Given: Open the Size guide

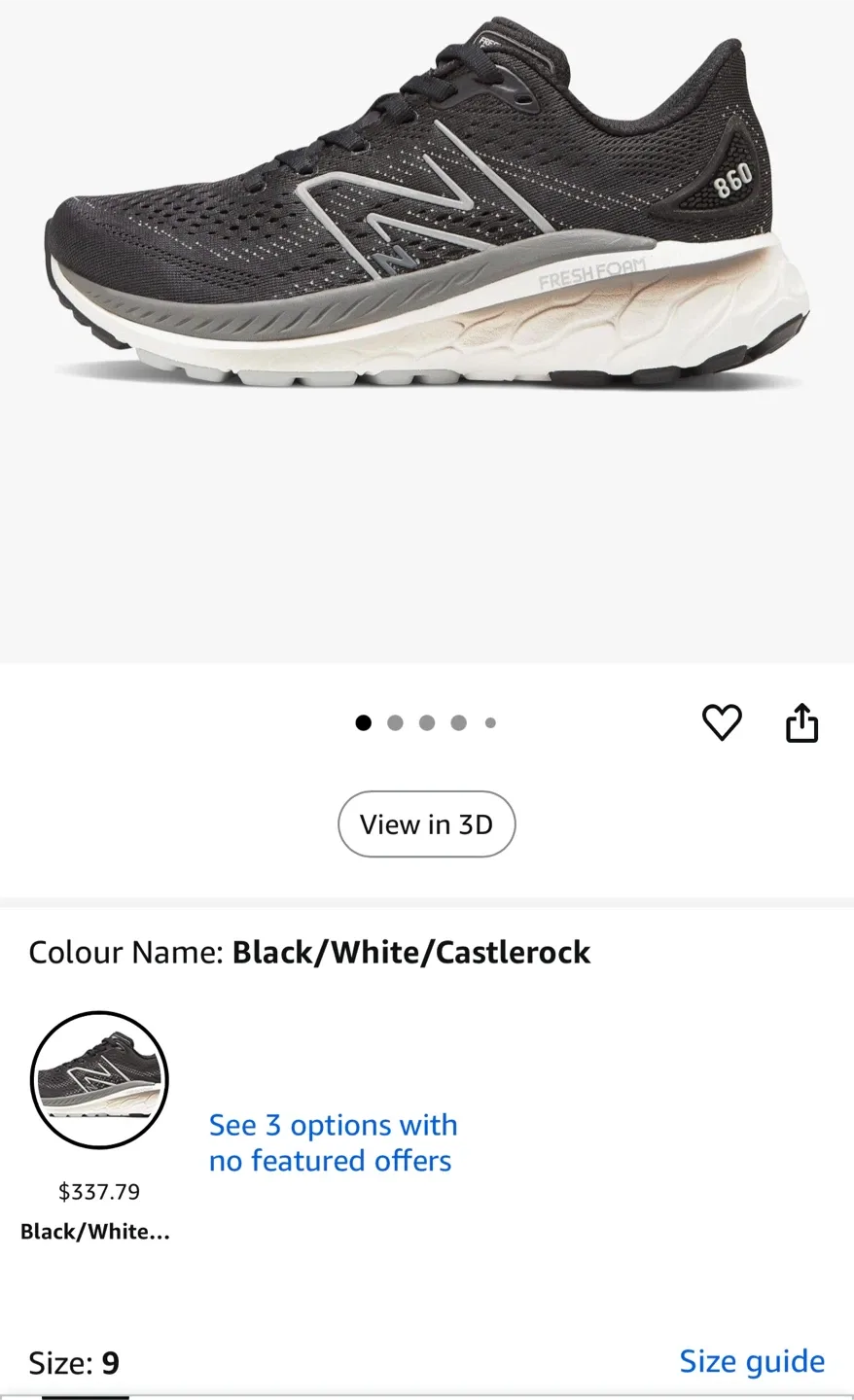Looking at the screenshot, I should click(751, 1361).
